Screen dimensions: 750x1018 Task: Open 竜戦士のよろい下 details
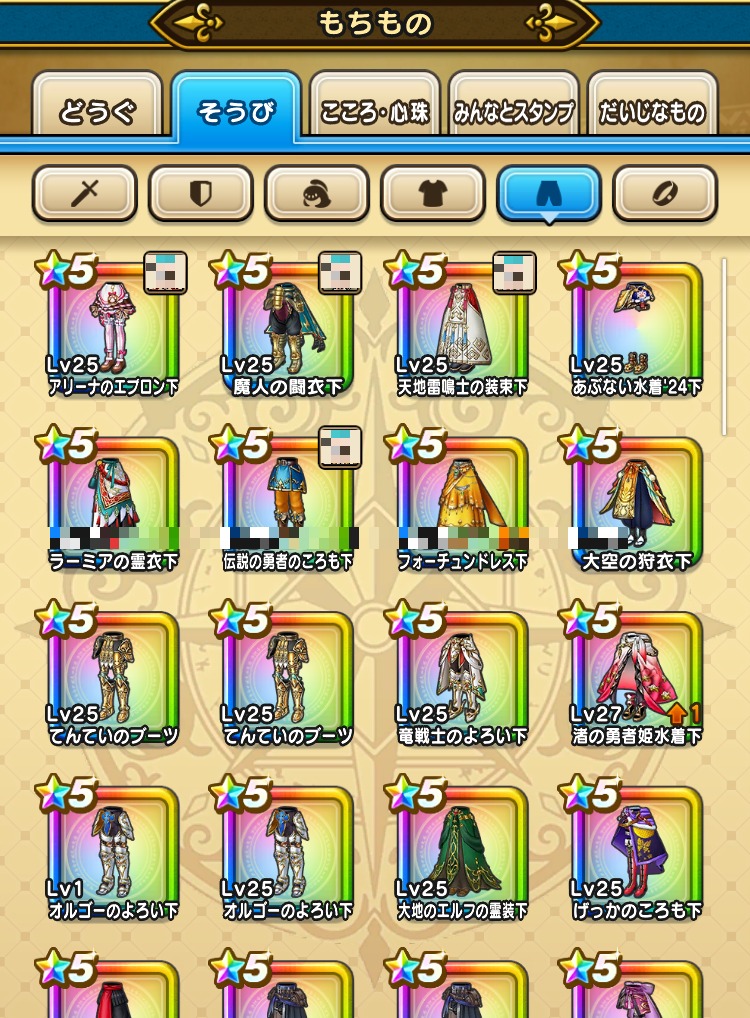point(461,680)
